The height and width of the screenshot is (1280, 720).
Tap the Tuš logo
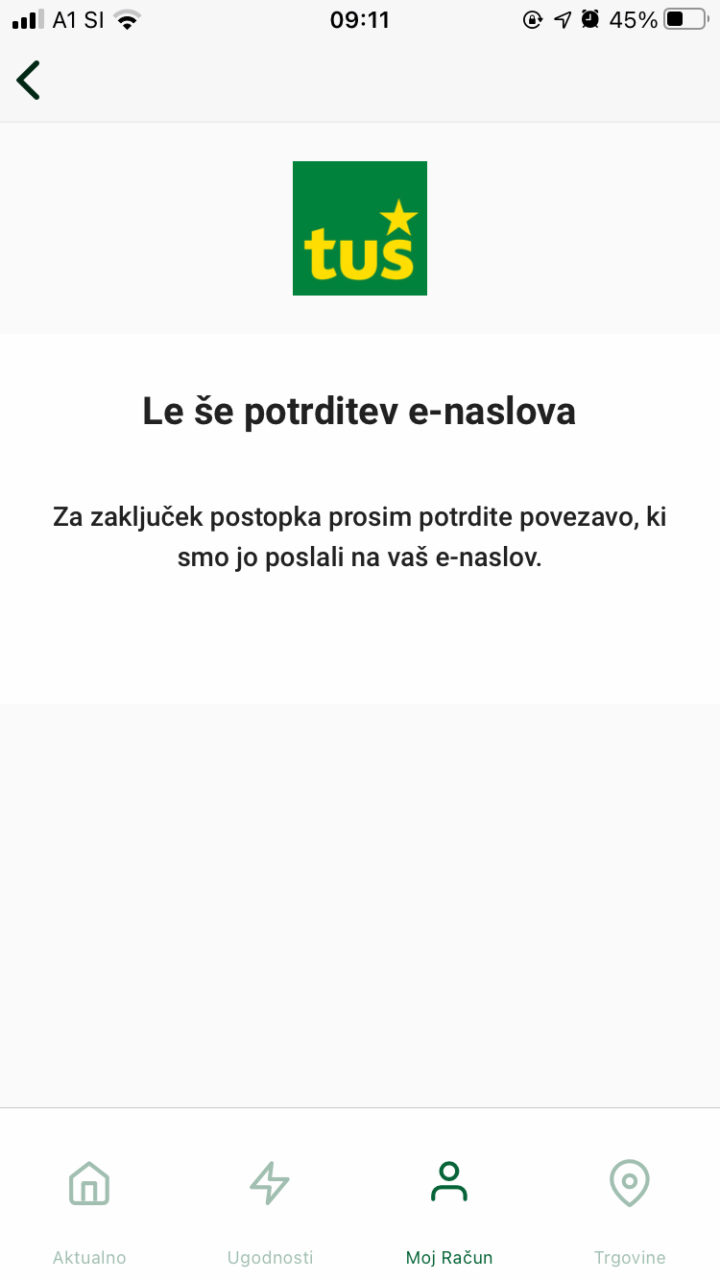[360, 228]
